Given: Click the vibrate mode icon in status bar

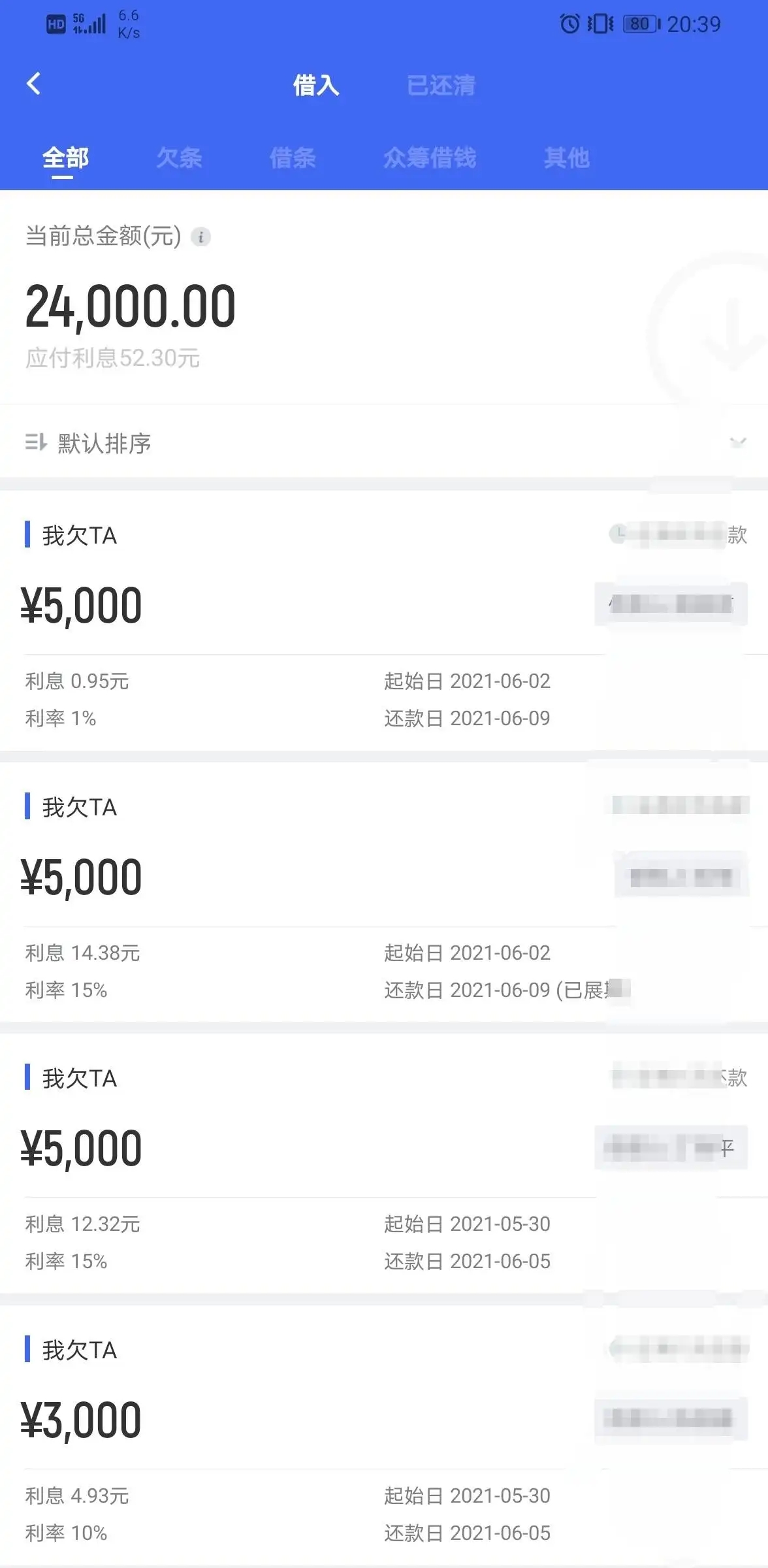Looking at the screenshot, I should pyautogui.click(x=598, y=24).
